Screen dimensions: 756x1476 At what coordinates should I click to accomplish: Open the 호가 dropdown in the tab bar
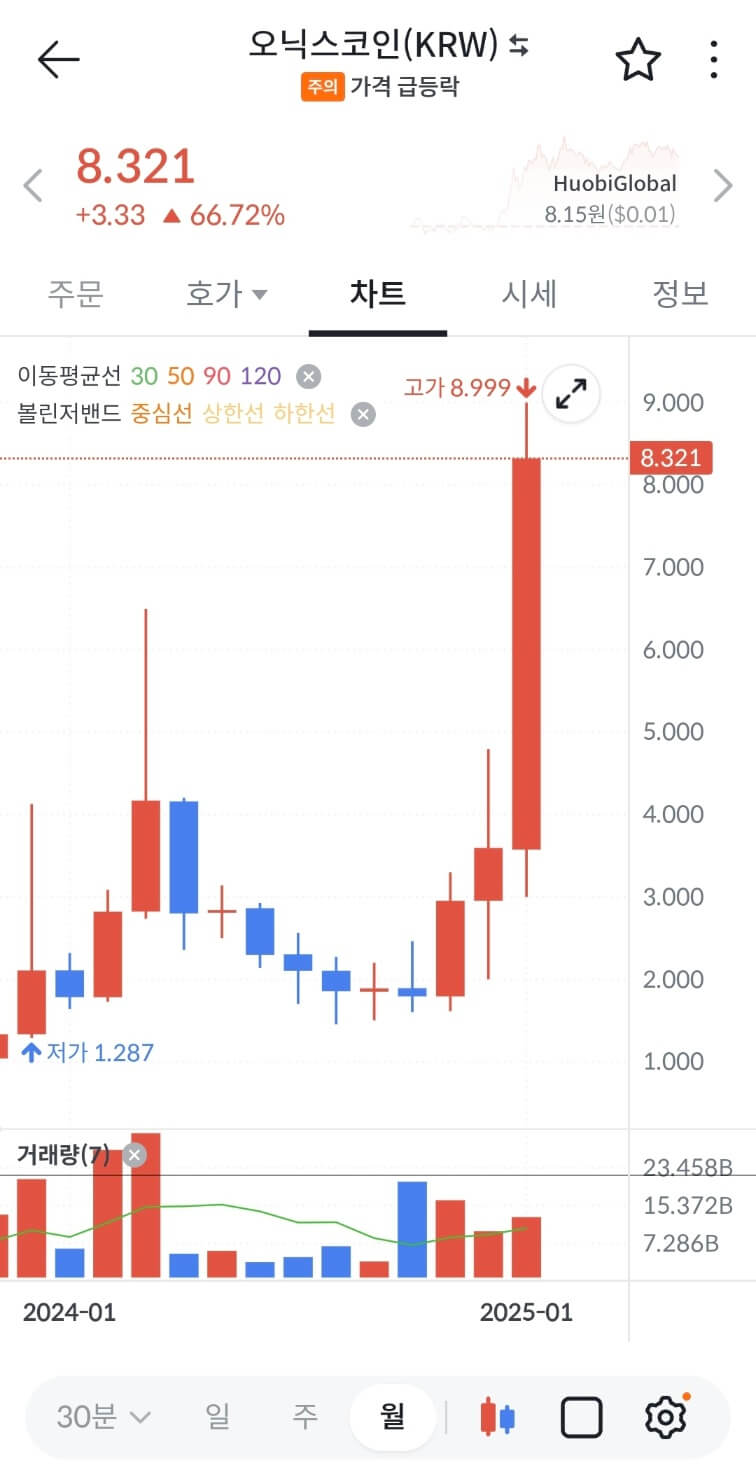click(227, 293)
